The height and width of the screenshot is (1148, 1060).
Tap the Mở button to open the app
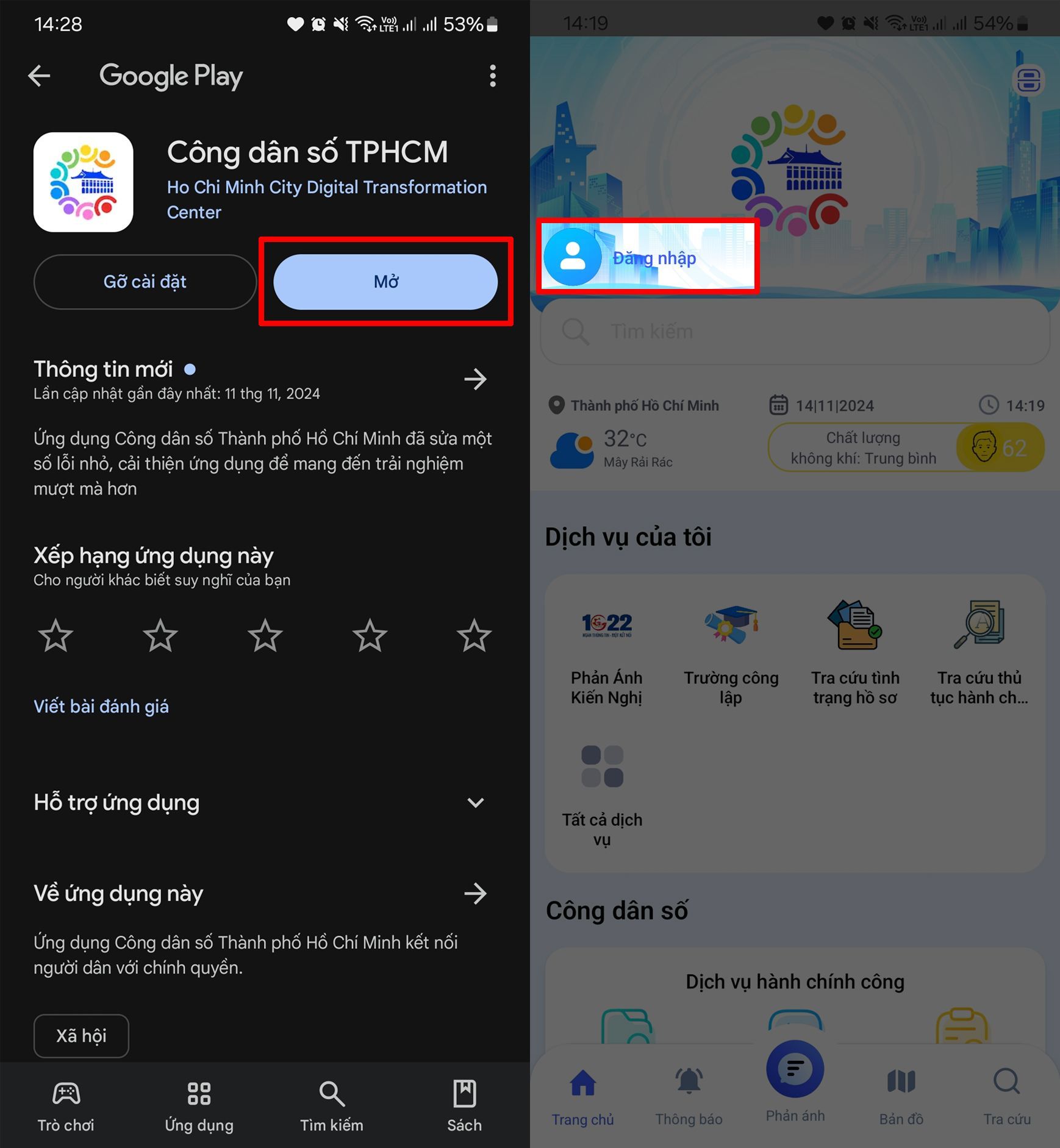tap(385, 282)
